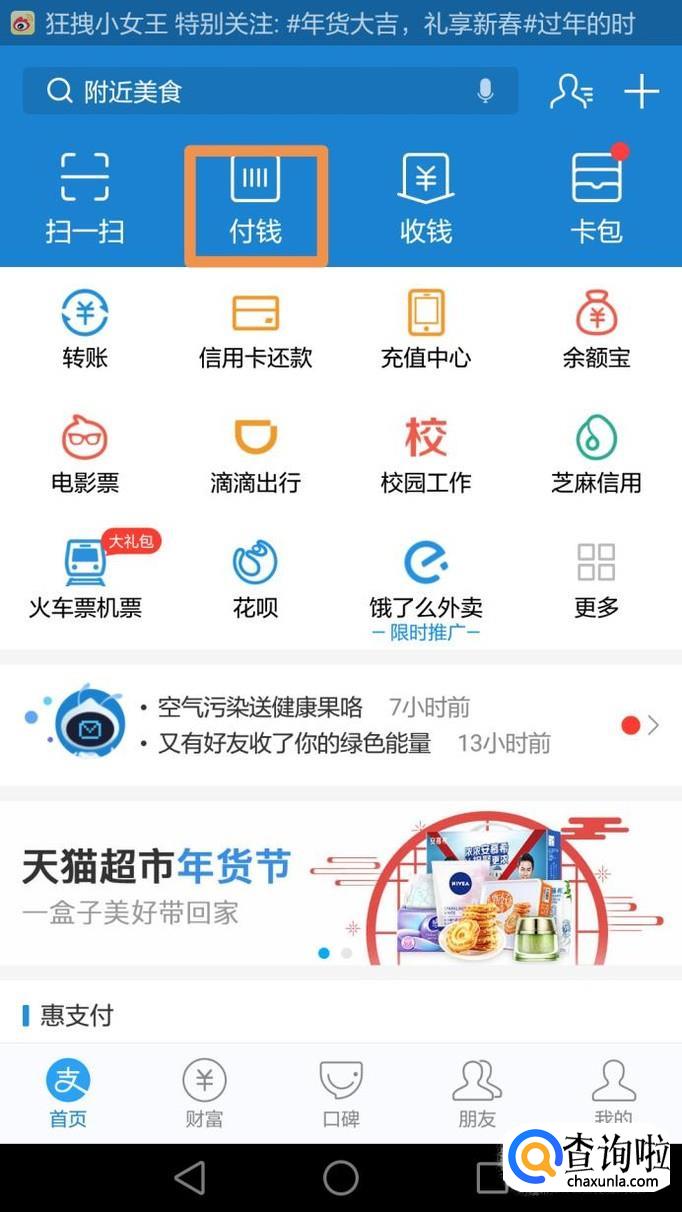
Task: Open 收钱 to receive money
Action: tap(426, 197)
